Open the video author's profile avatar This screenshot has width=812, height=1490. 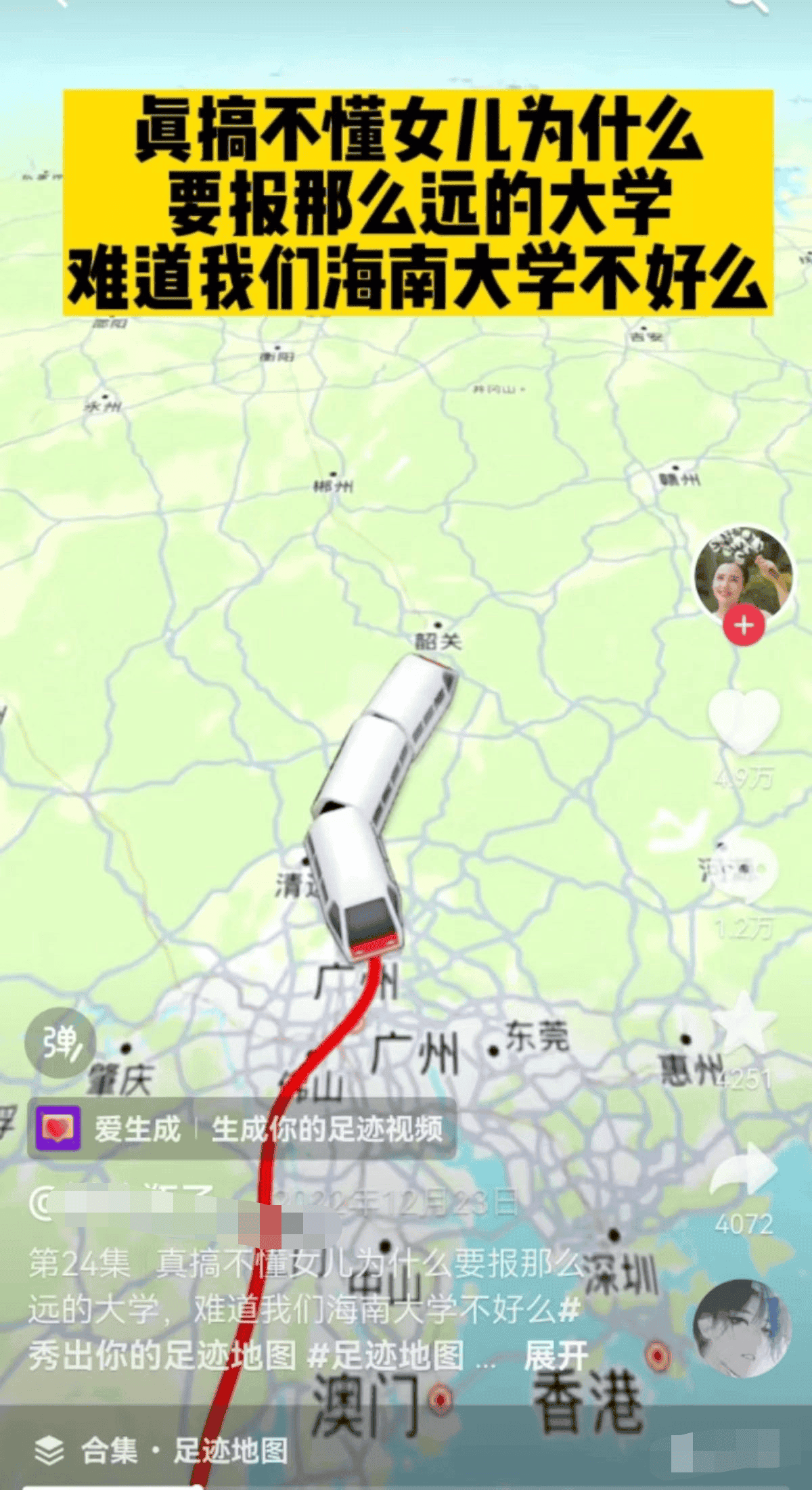[743, 573]
